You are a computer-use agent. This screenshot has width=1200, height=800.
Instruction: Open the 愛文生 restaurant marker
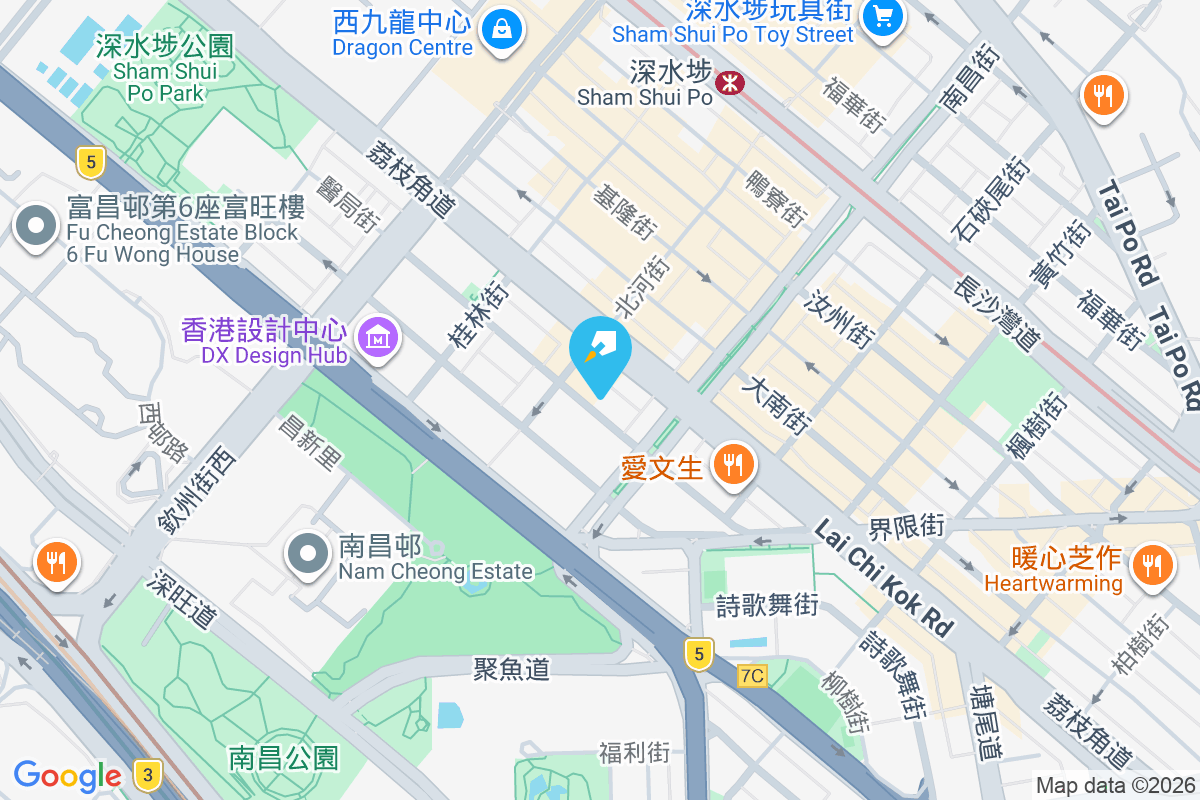pyautogui.click(x=734, y=465)
